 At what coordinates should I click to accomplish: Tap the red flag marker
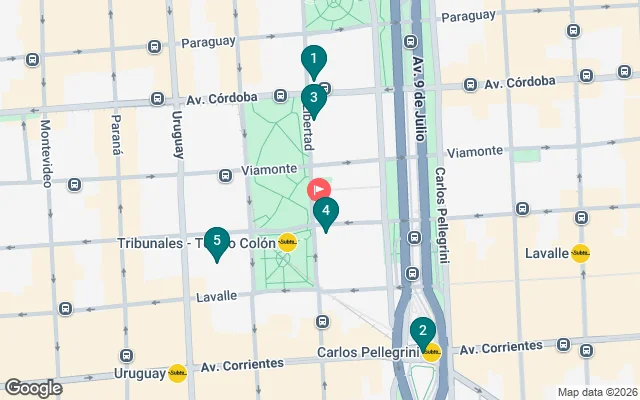tap(319, 188)
